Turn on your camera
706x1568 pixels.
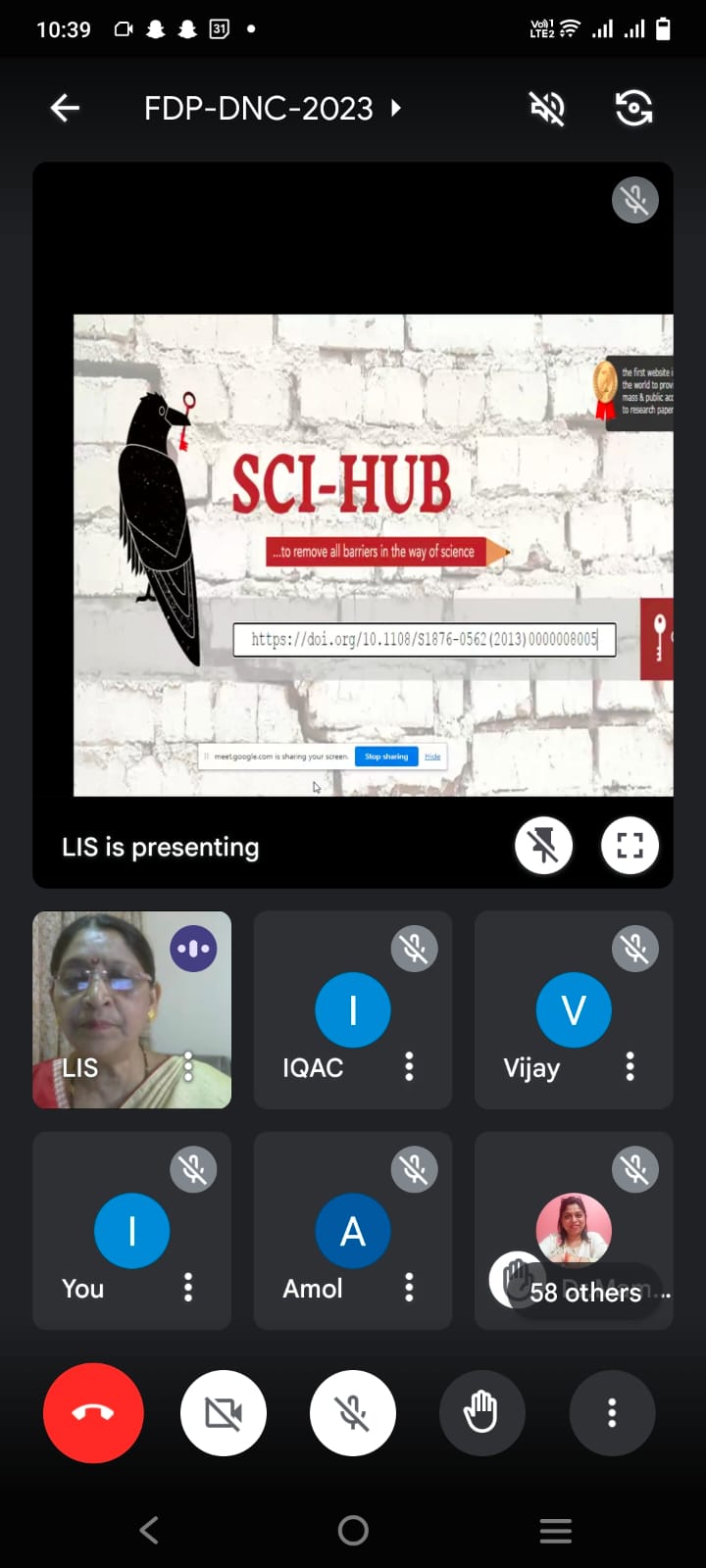point(224,1412)
